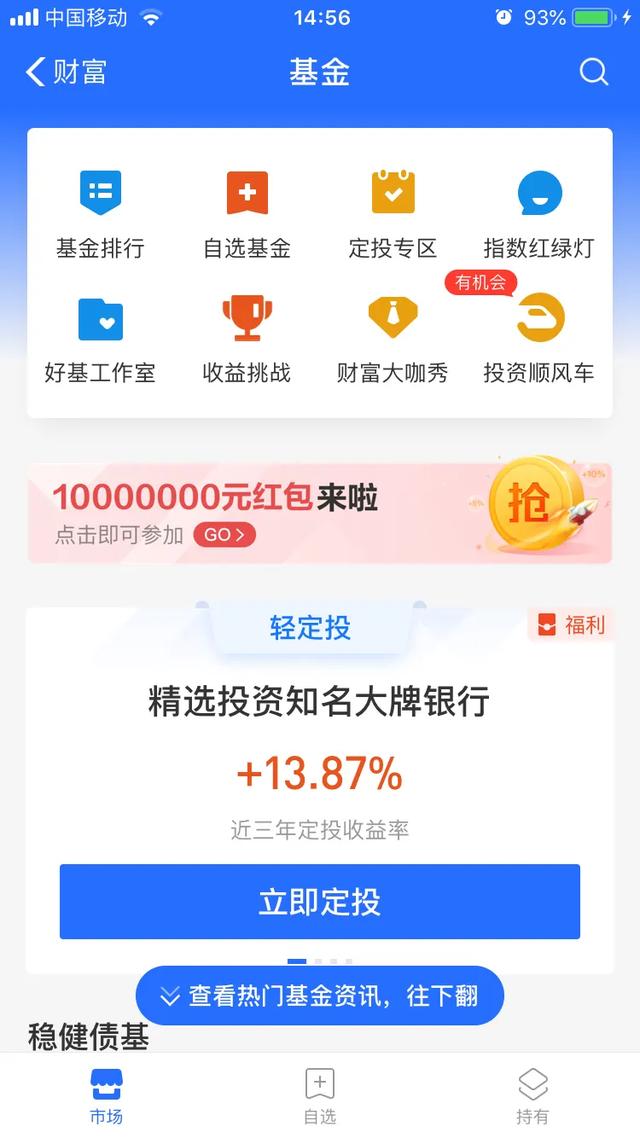Tap 查看热门基金资讯 floating pill

pyautogui.click(x=319, y=995)
